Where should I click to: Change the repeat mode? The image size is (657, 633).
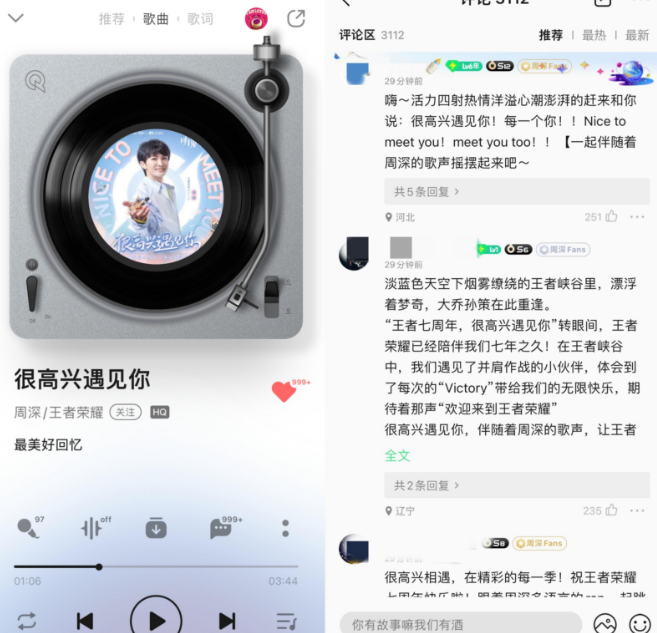27,620
